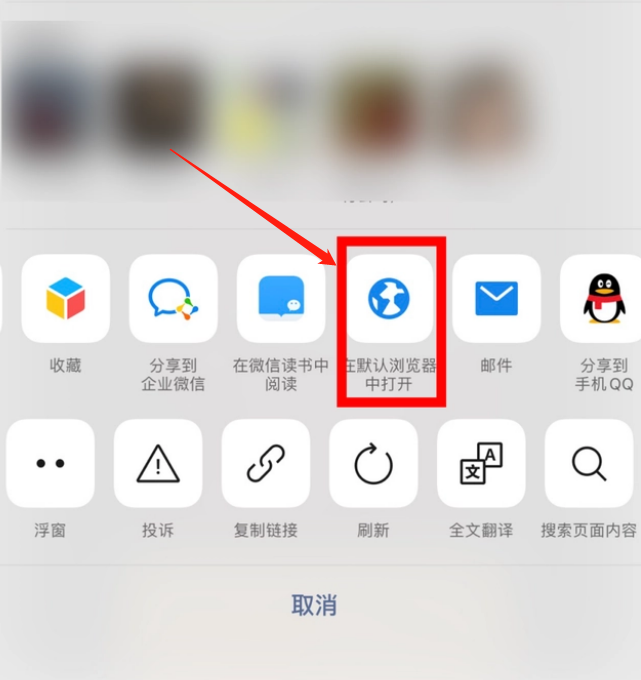
Task: Tap 投诉 to report this page
Action: (x=158, y=463)
